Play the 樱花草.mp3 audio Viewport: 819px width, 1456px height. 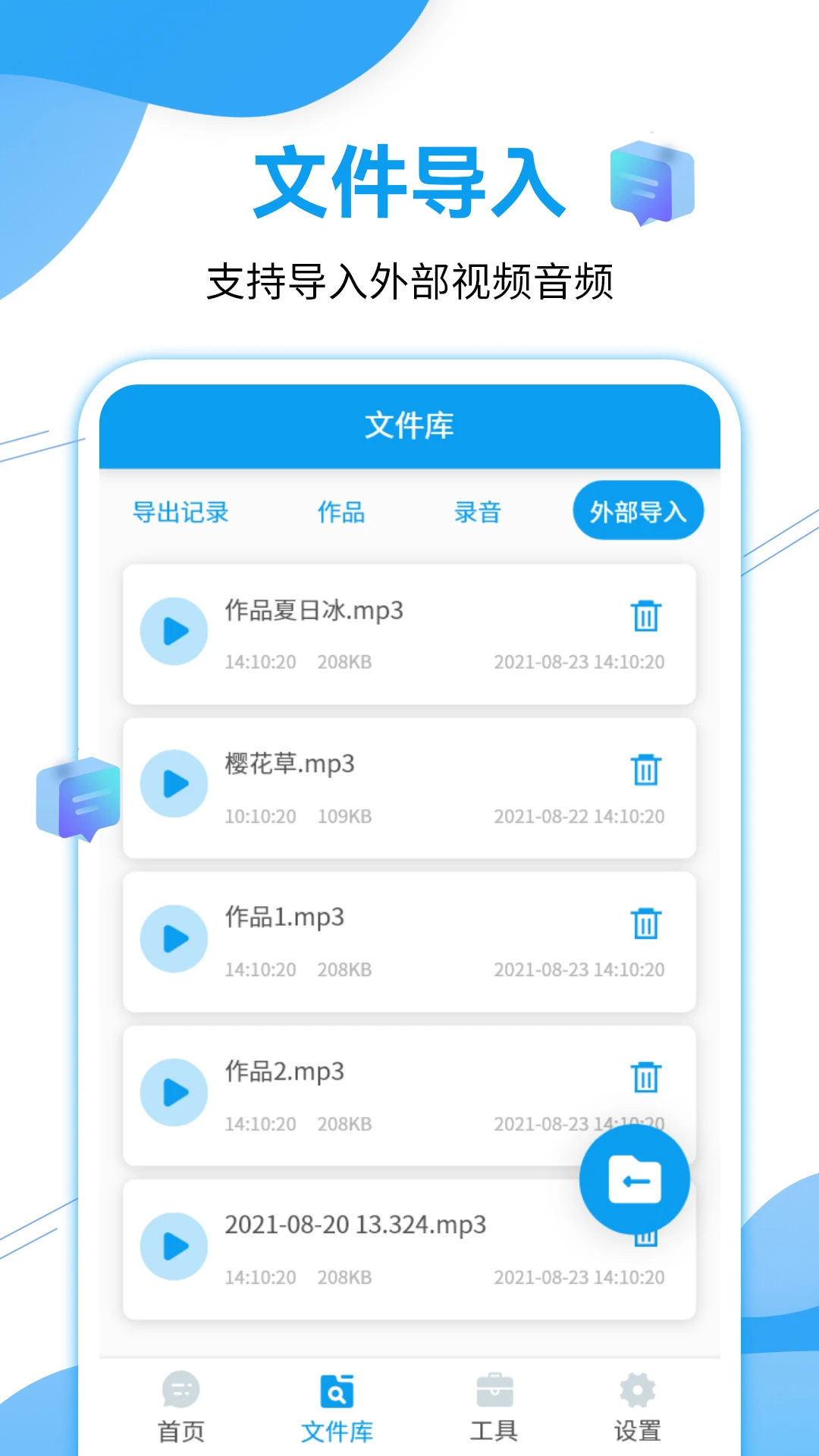pyautogui.click(x=174, y=784)
